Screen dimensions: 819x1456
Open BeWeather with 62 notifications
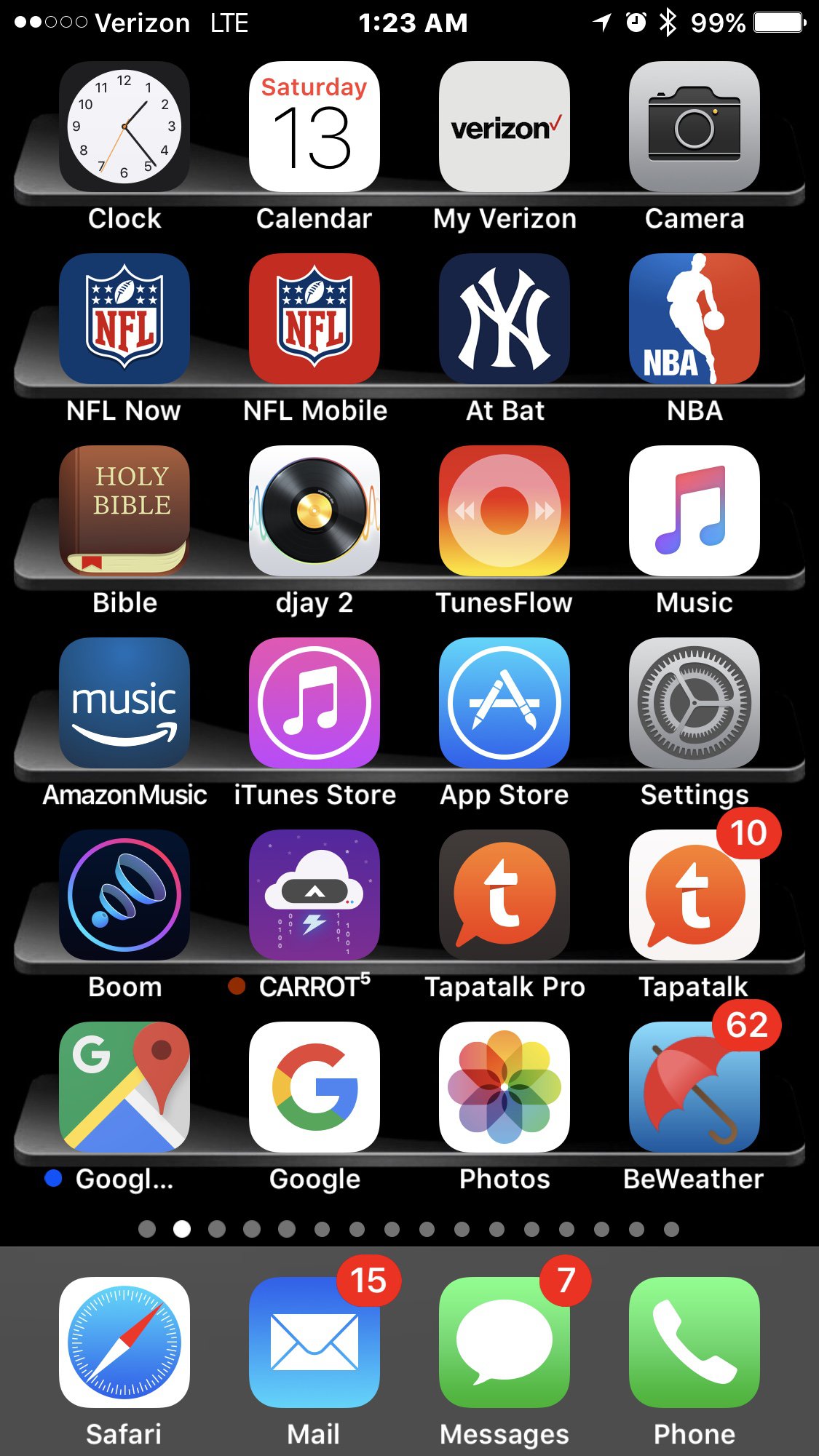tap(695, 1087)
